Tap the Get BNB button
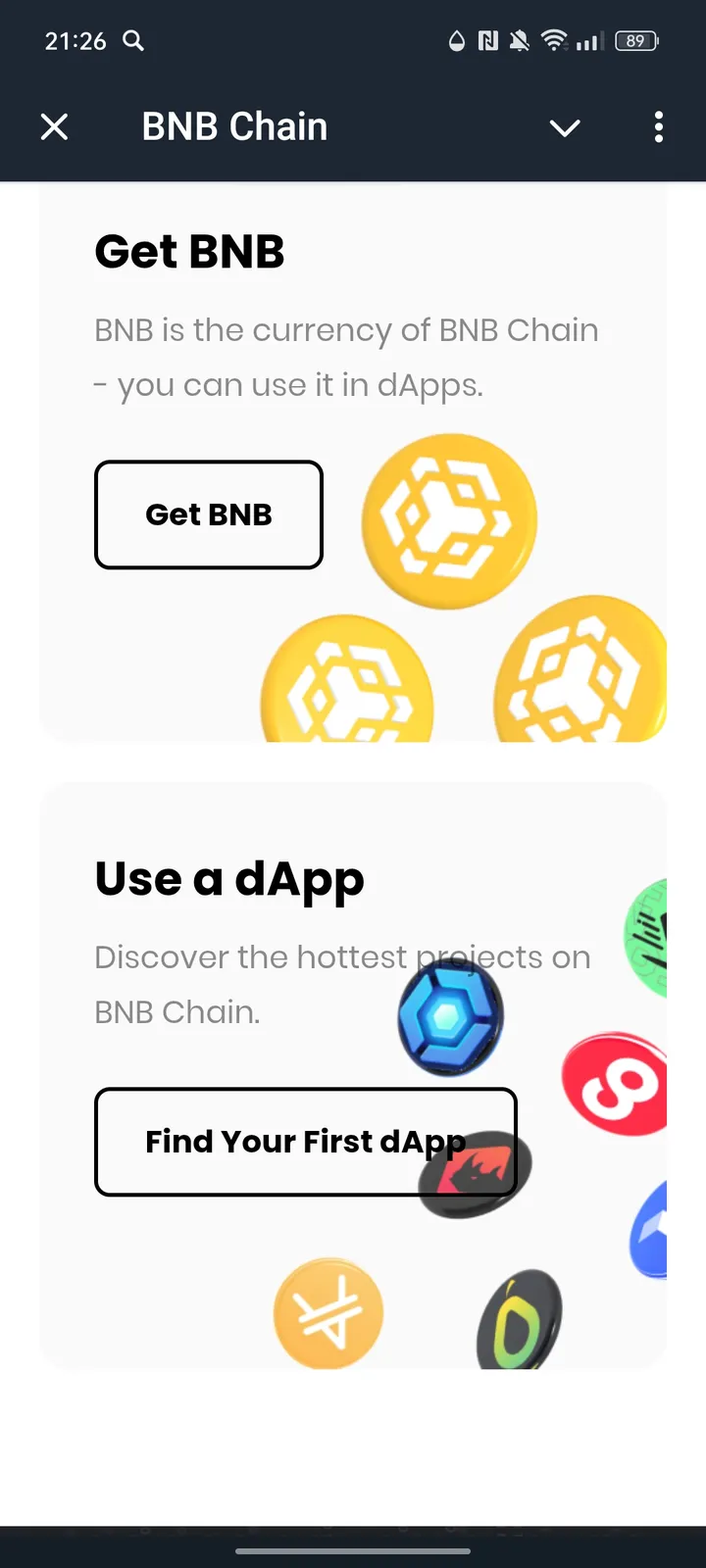 point(209,514)
